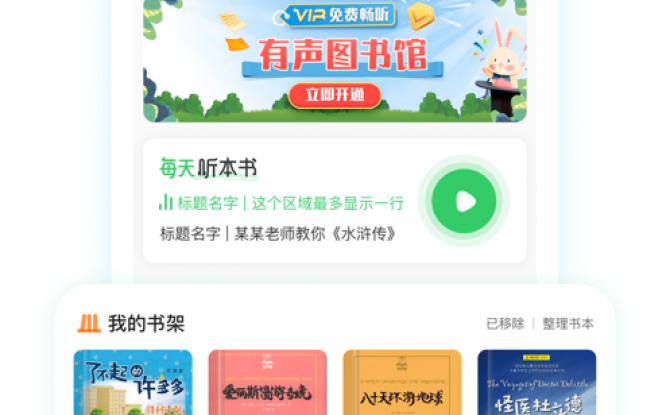Open the book 八十天环游地球

pos(402,383)
